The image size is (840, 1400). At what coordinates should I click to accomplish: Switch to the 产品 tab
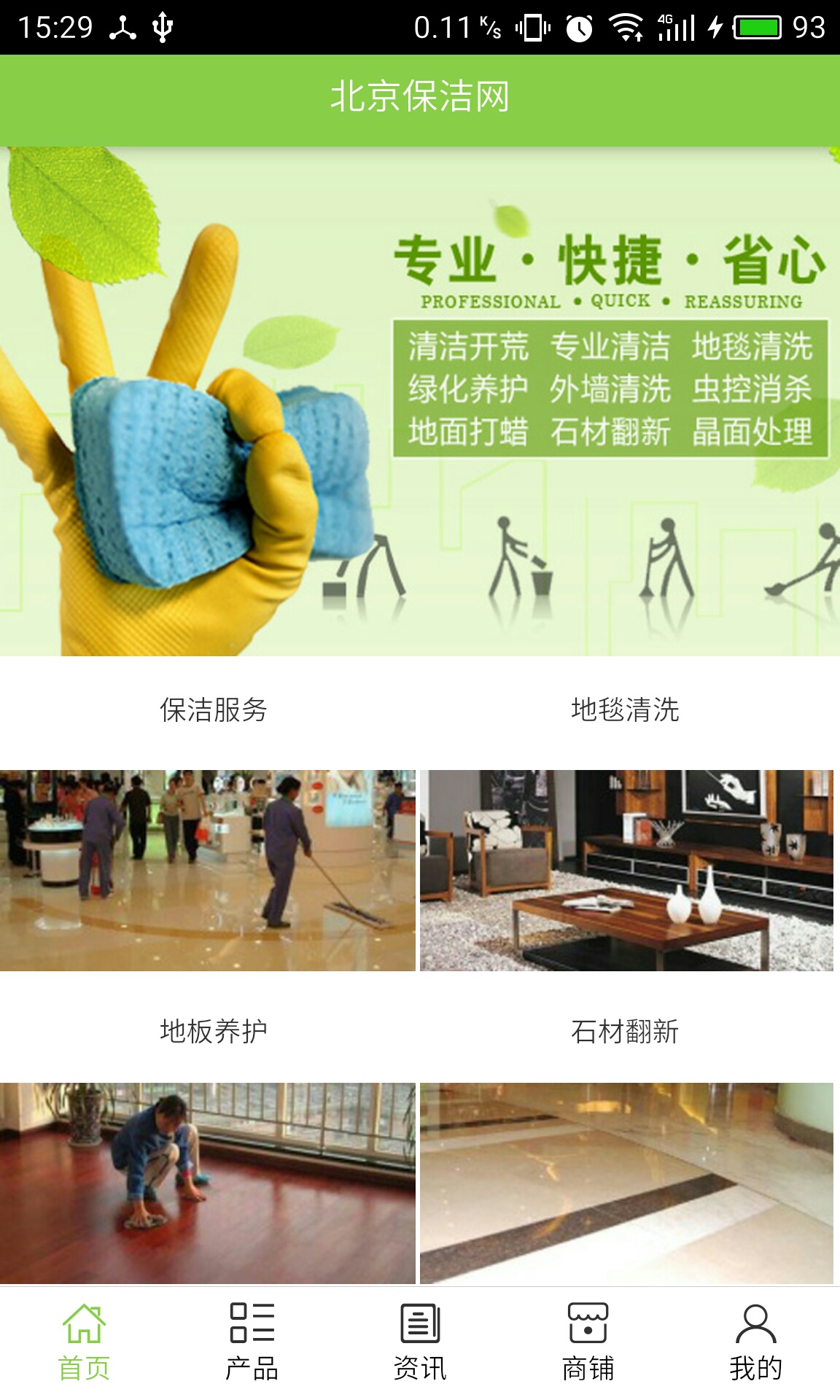click(x=252, y=1343)
